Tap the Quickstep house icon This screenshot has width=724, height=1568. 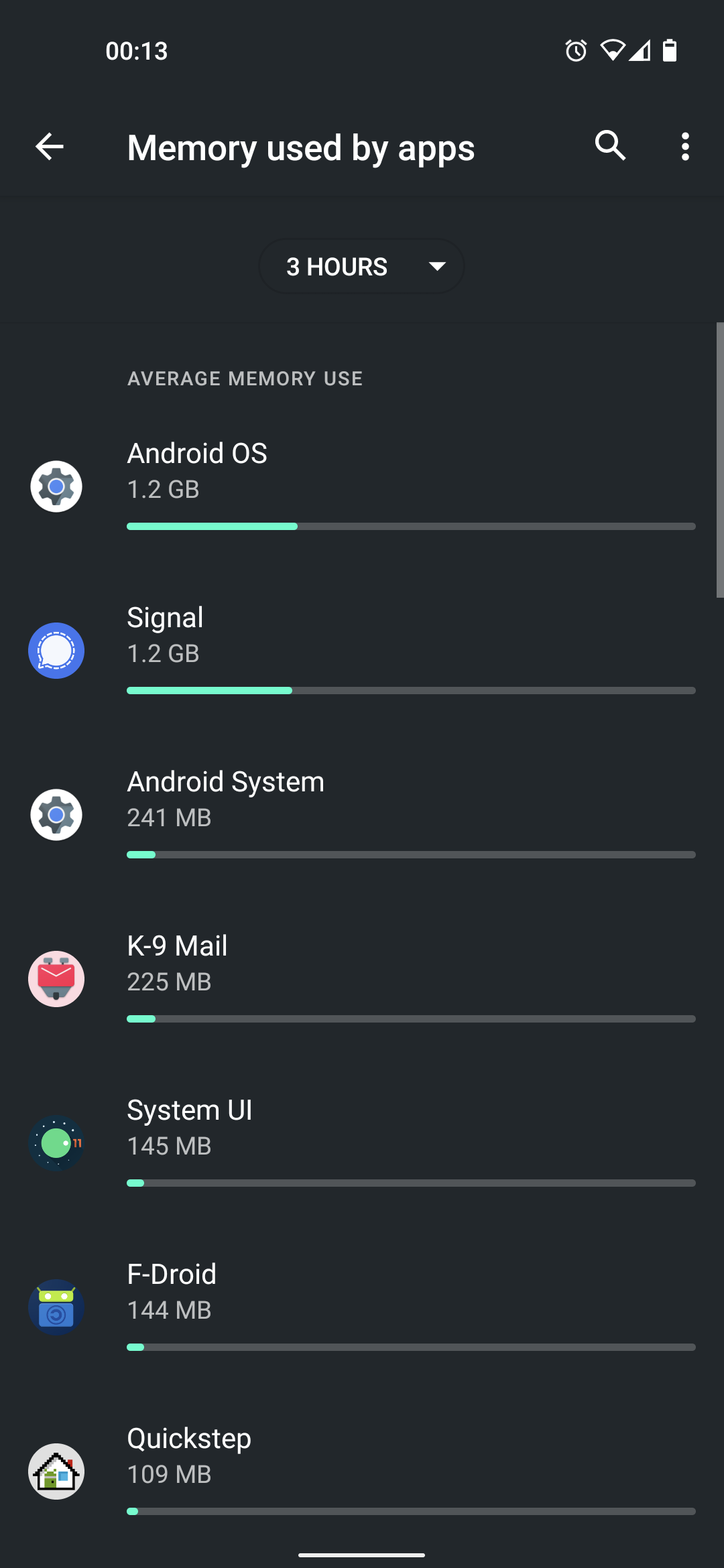(x=56, y=1472)
